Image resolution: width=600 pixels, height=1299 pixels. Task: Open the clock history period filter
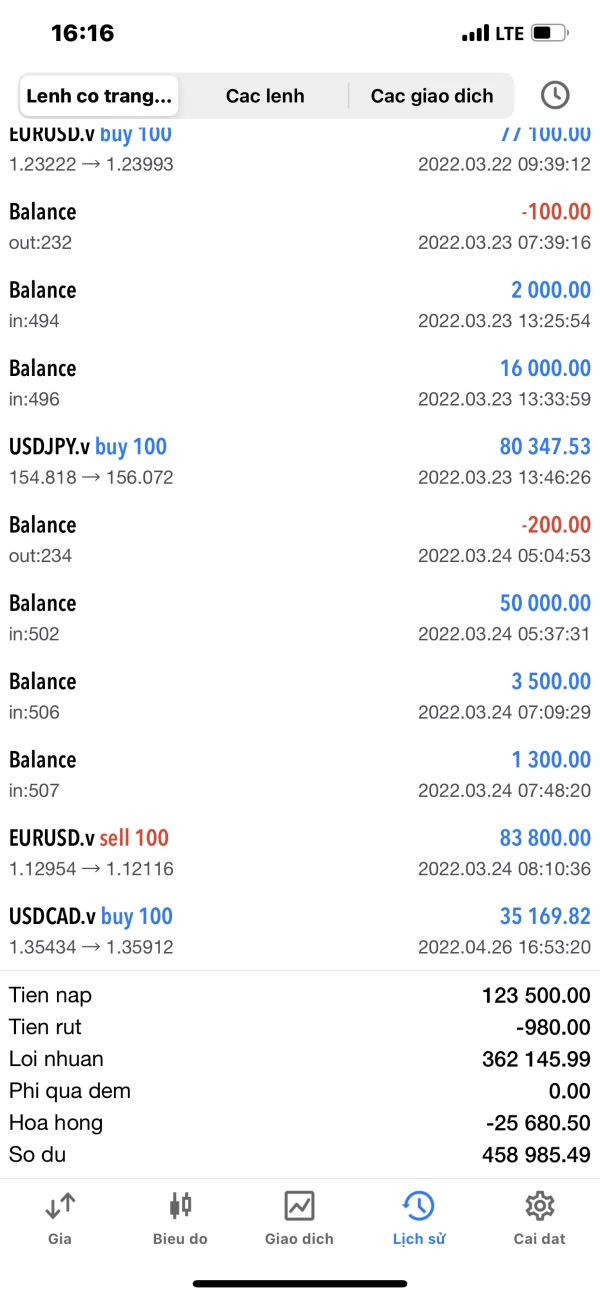[555, 95]
